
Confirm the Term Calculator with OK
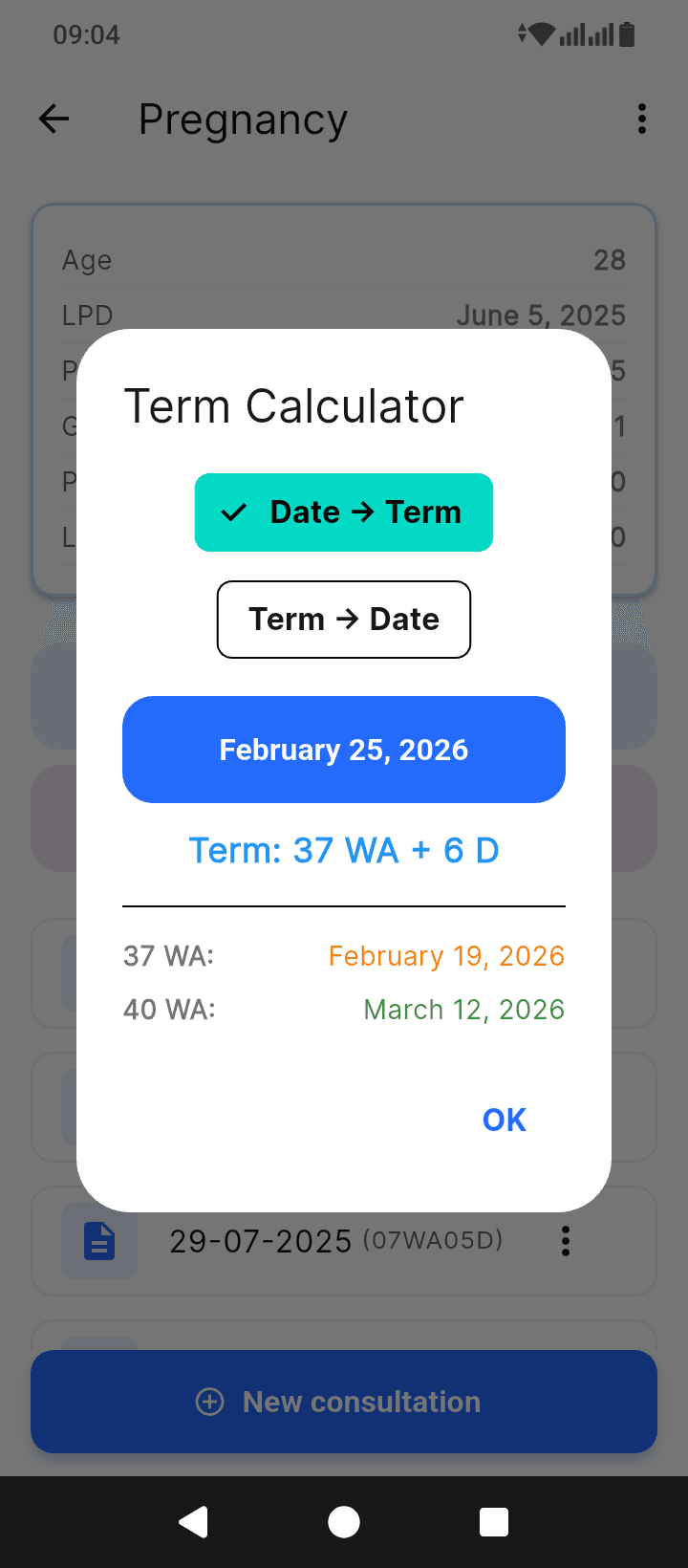tap(504, 1119)
